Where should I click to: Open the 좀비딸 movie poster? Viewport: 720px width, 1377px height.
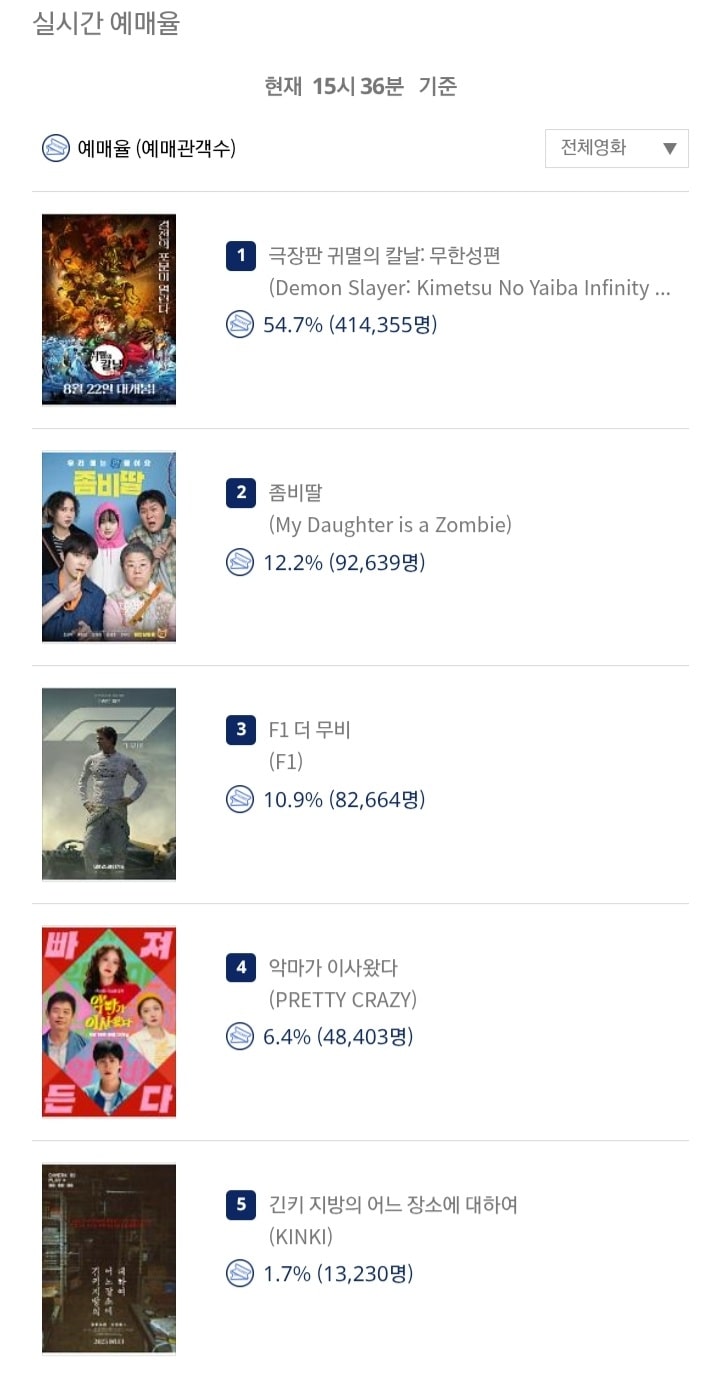109,546
